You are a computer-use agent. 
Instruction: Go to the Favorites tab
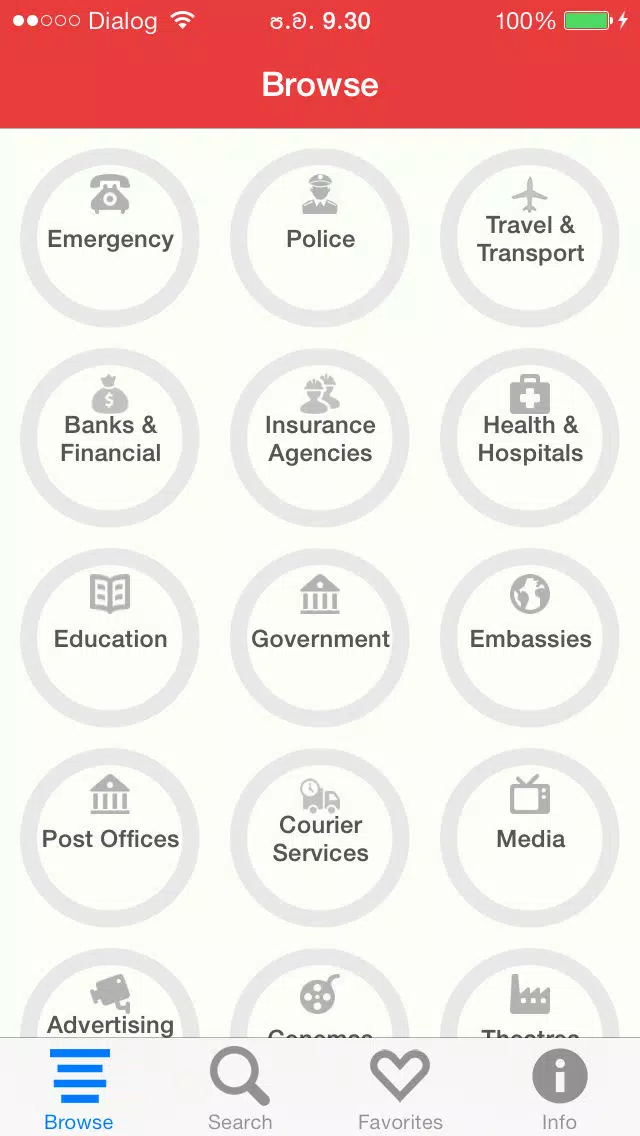(x=400, y=1089)
